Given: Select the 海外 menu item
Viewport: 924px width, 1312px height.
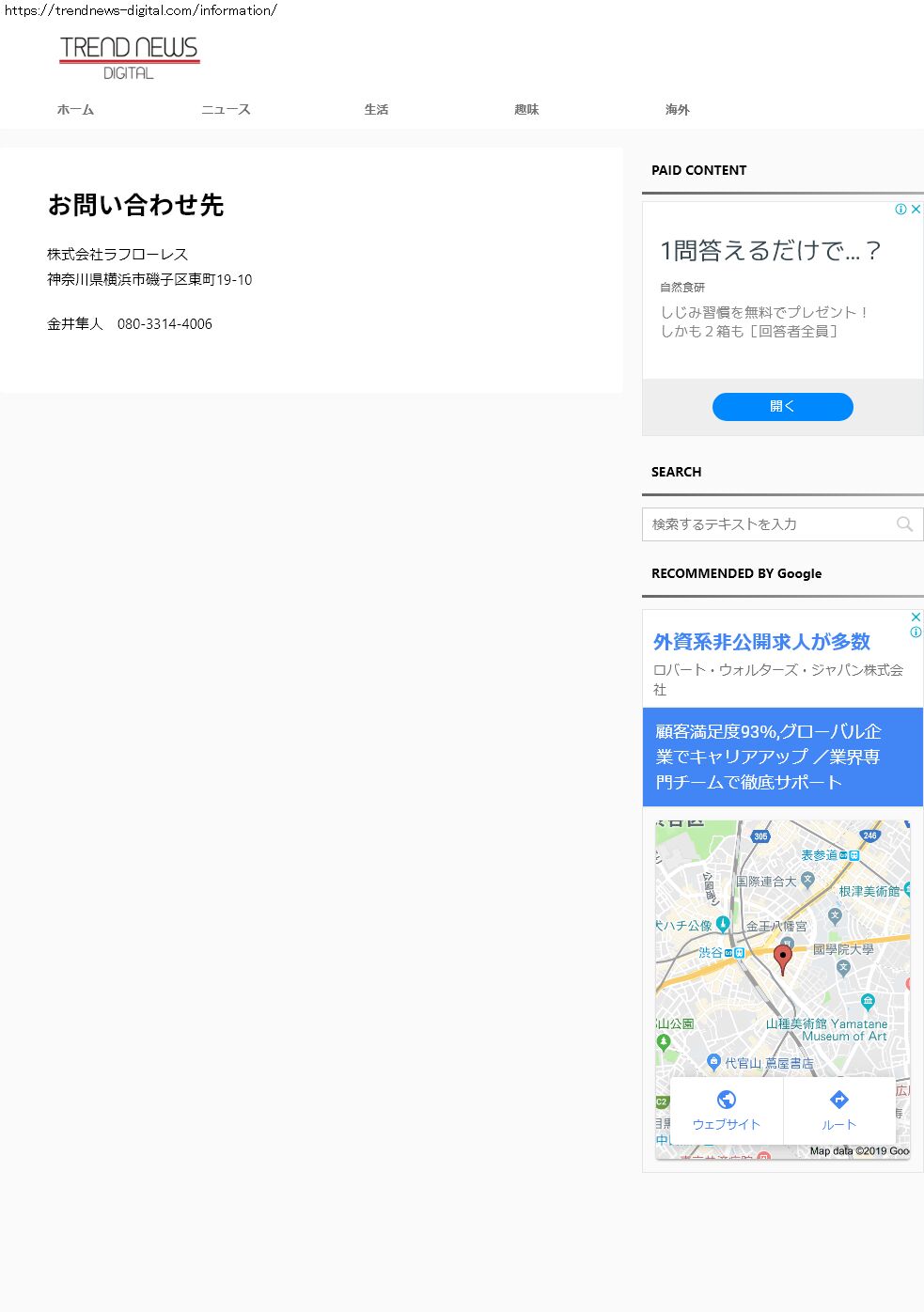Looking at the screenshot, I should tap(677, 110).
